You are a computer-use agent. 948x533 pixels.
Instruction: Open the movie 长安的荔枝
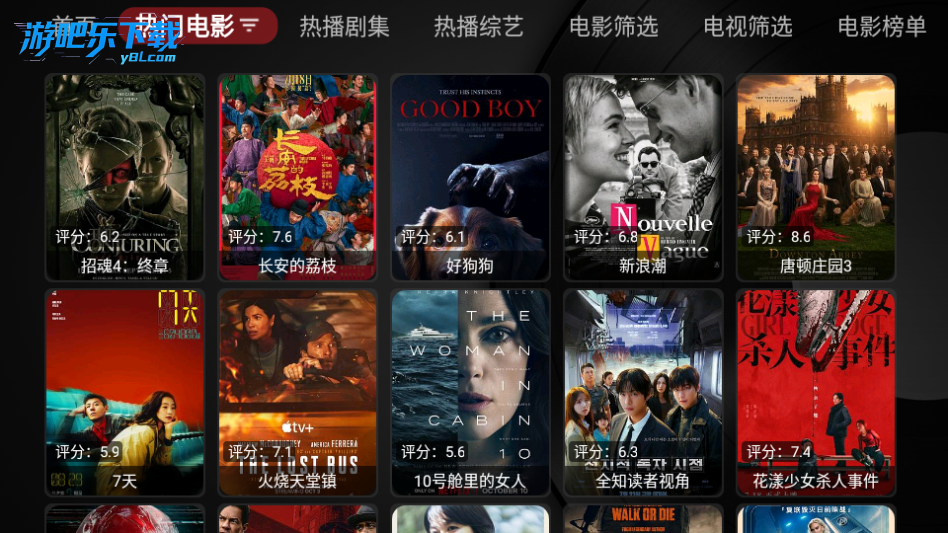pos(298,178)
